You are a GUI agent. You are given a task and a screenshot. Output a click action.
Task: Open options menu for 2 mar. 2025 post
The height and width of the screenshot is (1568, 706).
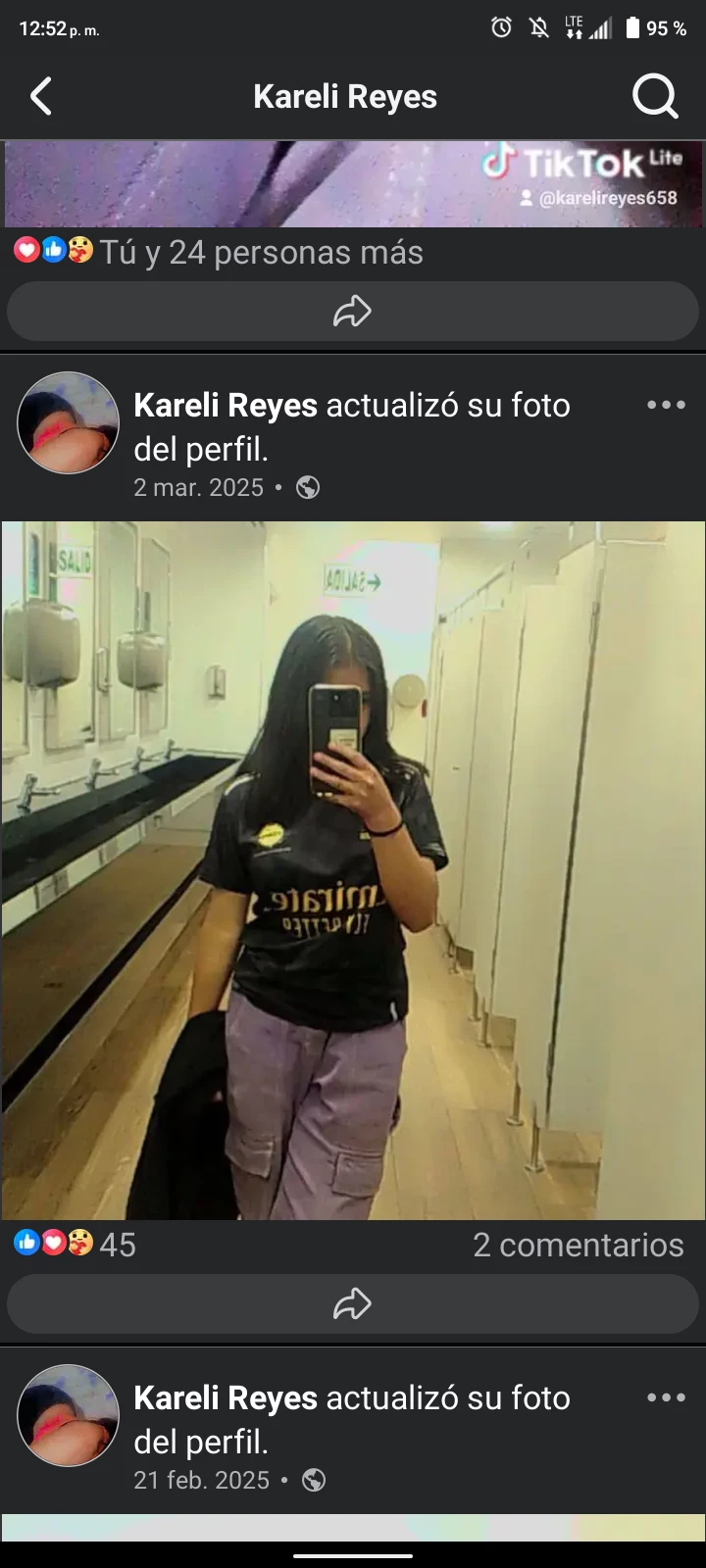[666, 405]
